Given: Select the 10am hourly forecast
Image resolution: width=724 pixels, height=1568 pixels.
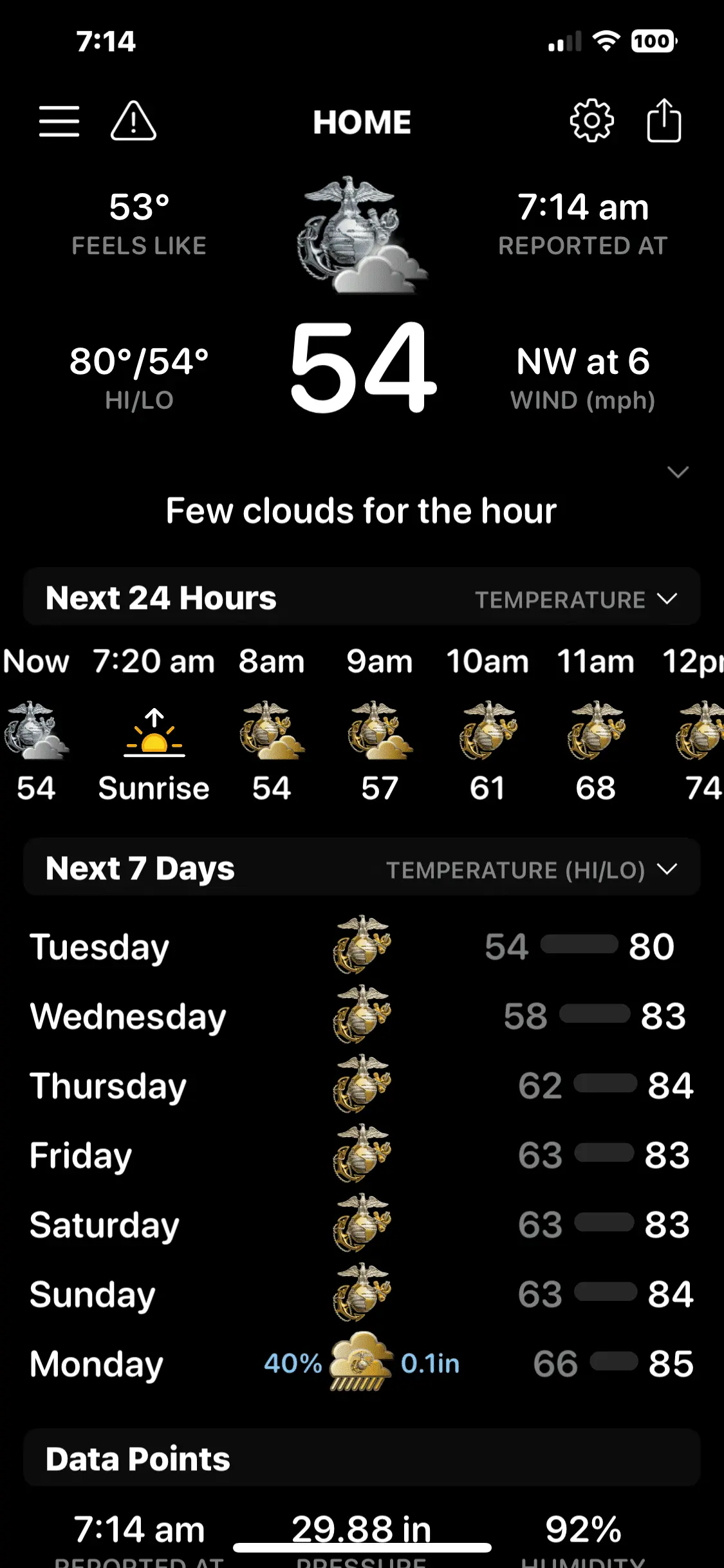Looking at the screenshot, I should (487, 731).
